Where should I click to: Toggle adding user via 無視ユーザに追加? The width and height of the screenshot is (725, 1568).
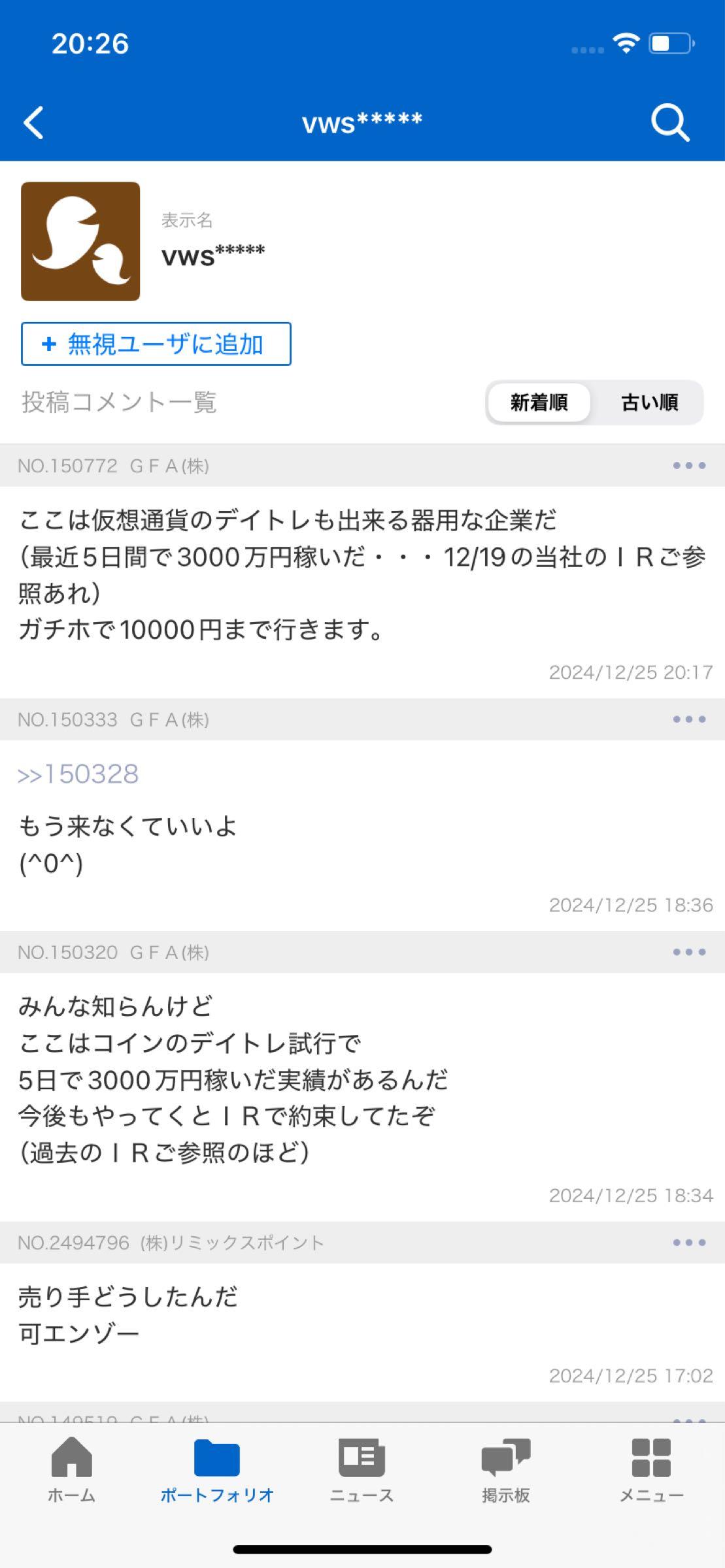coord(155,344)
